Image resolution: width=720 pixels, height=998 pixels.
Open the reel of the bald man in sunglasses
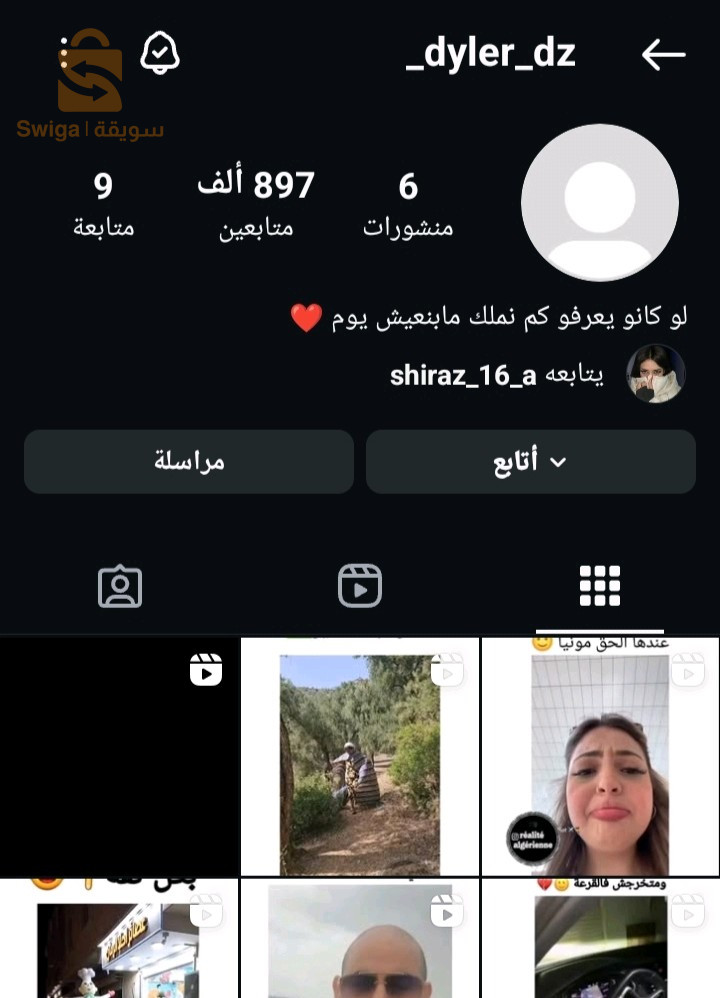click(360, 940)
